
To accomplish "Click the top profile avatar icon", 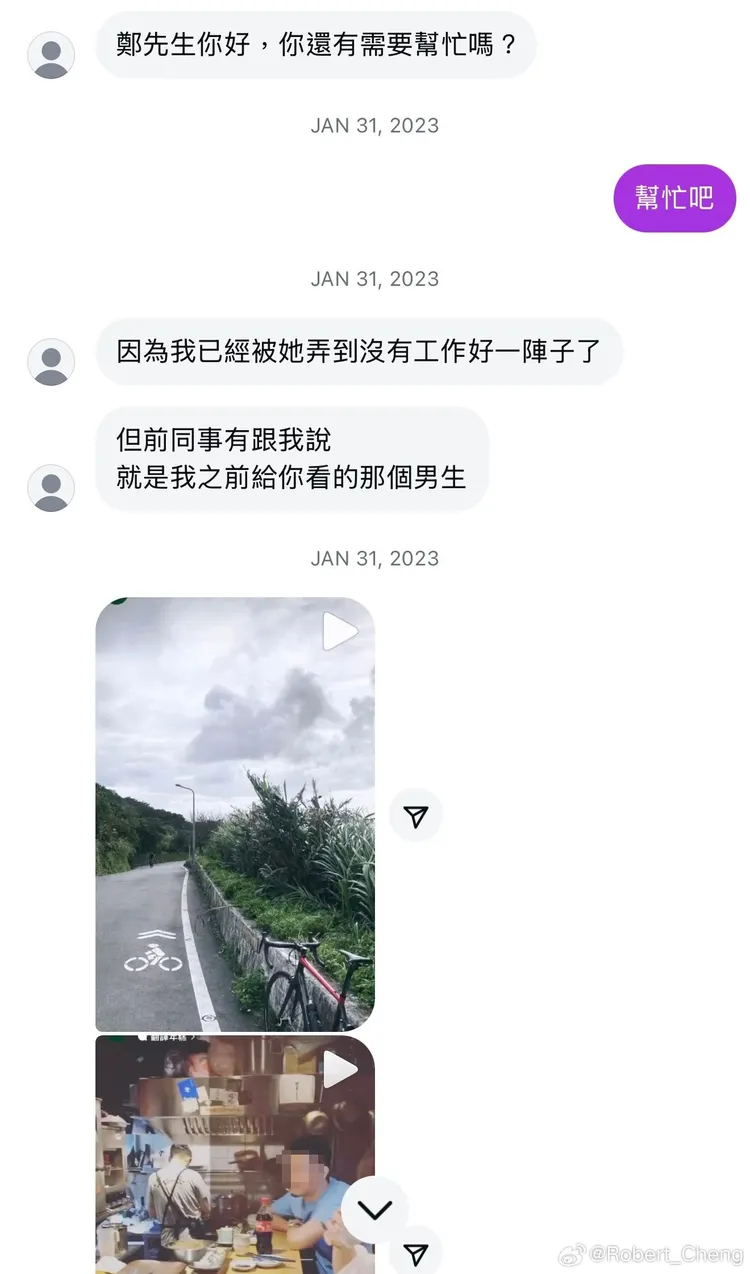I will (51, 55).
